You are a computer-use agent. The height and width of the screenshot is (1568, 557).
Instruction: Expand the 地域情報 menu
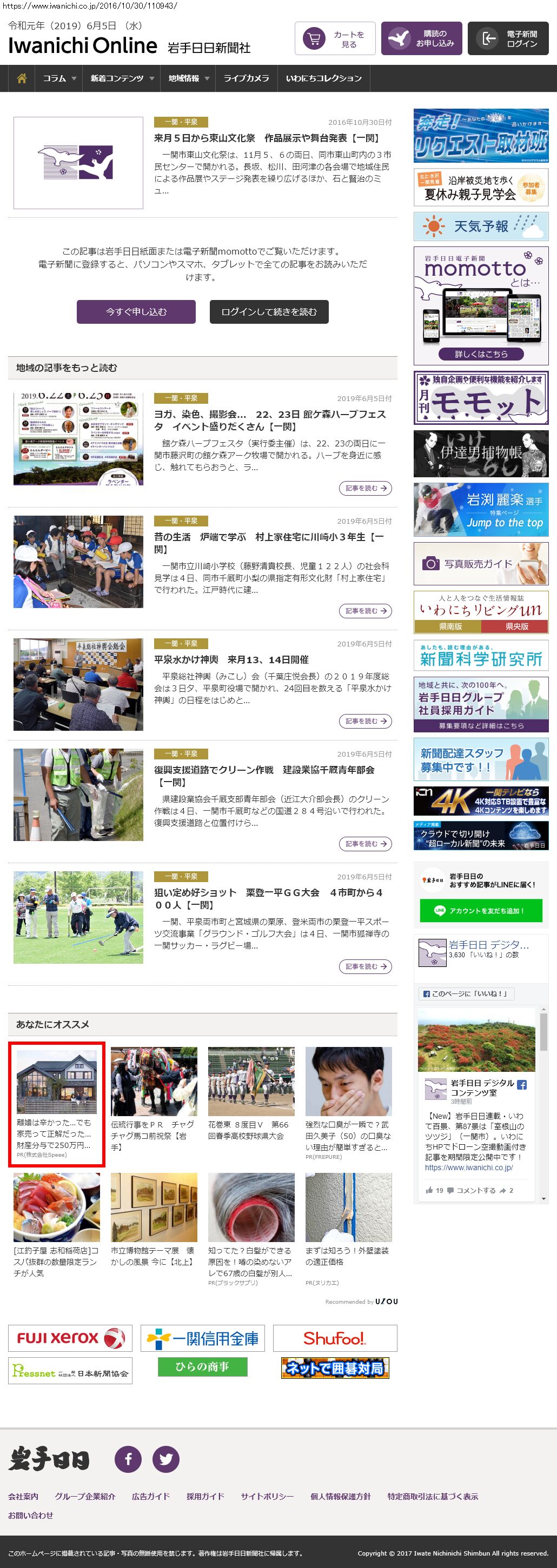188,78
